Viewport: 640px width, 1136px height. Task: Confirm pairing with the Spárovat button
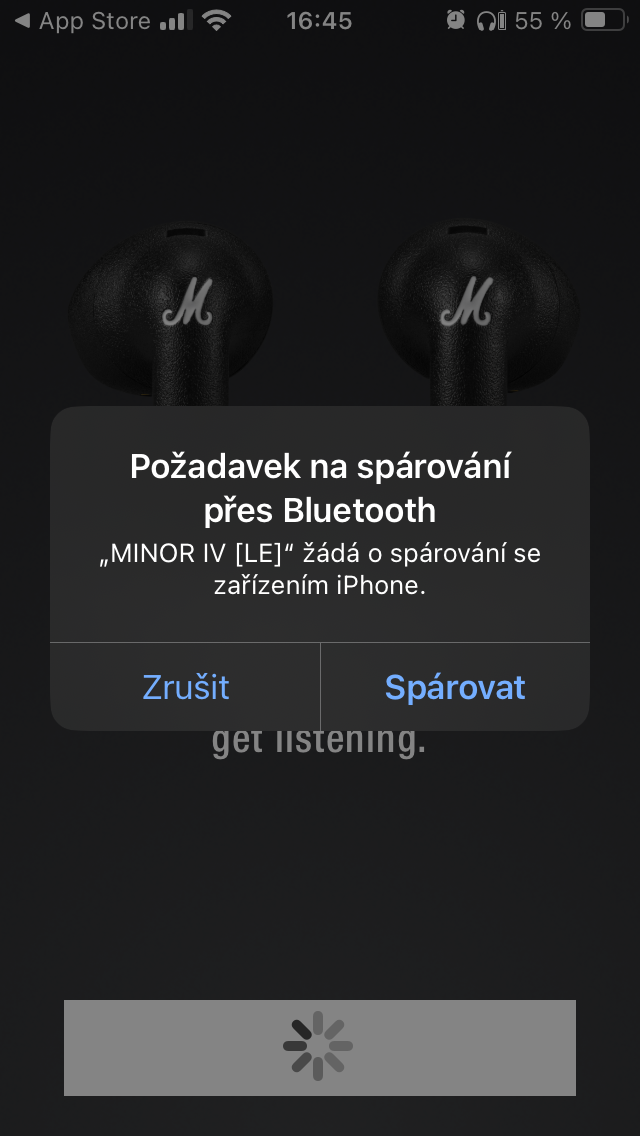(x=455, y=687)
